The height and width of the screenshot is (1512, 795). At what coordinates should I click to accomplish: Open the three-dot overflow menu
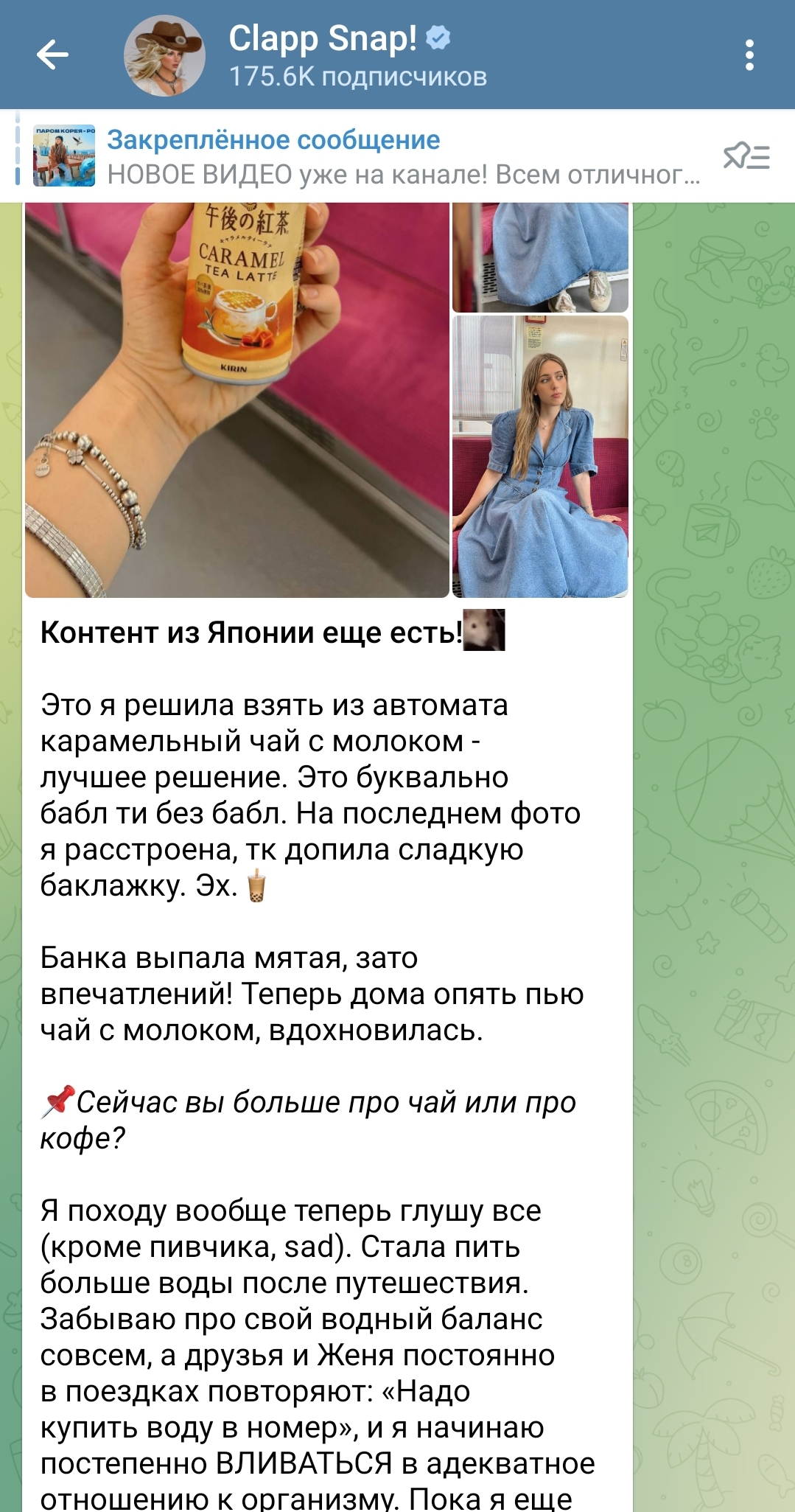click(749, 55)
